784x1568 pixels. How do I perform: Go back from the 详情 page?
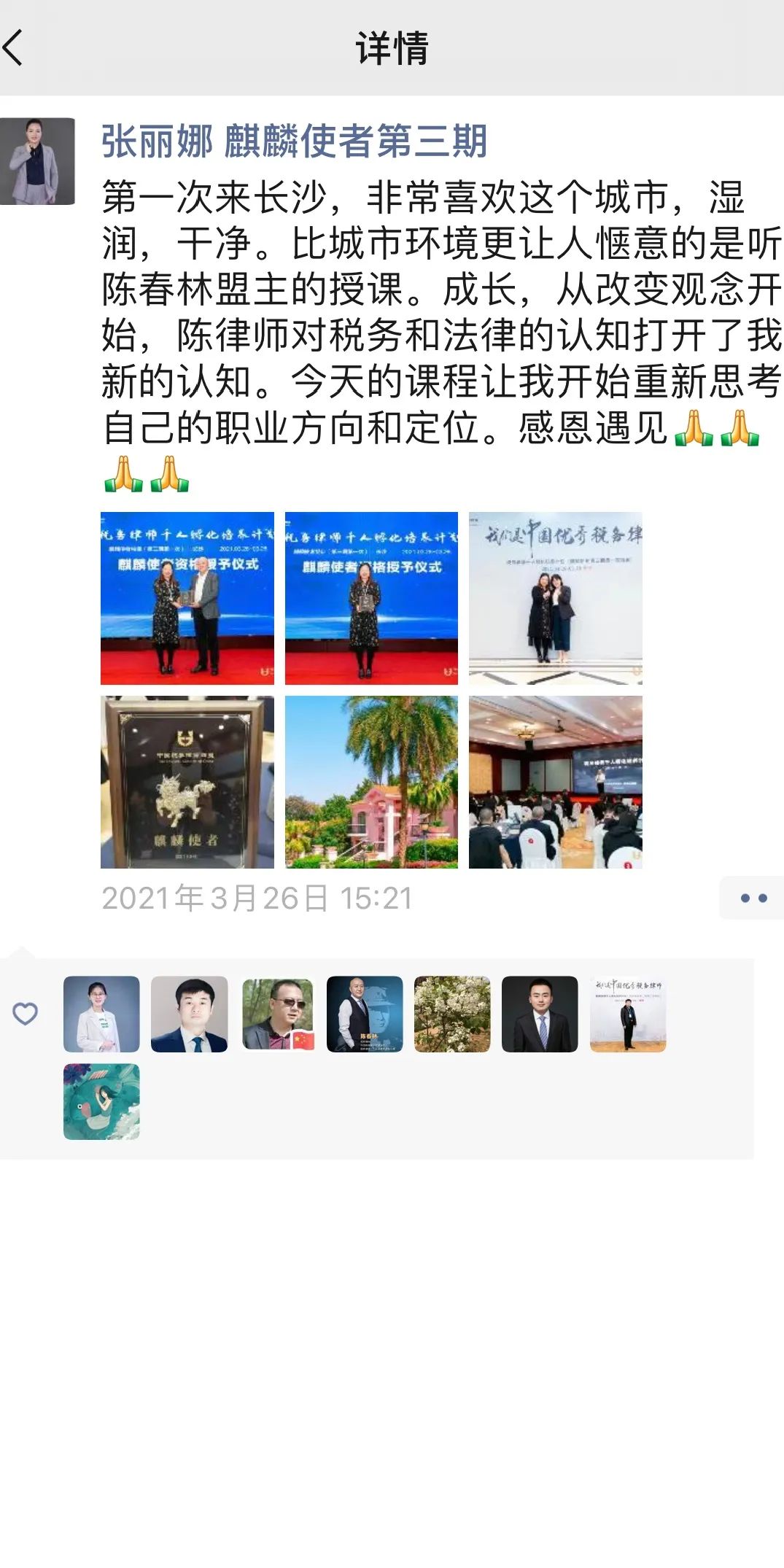(15, 48)
